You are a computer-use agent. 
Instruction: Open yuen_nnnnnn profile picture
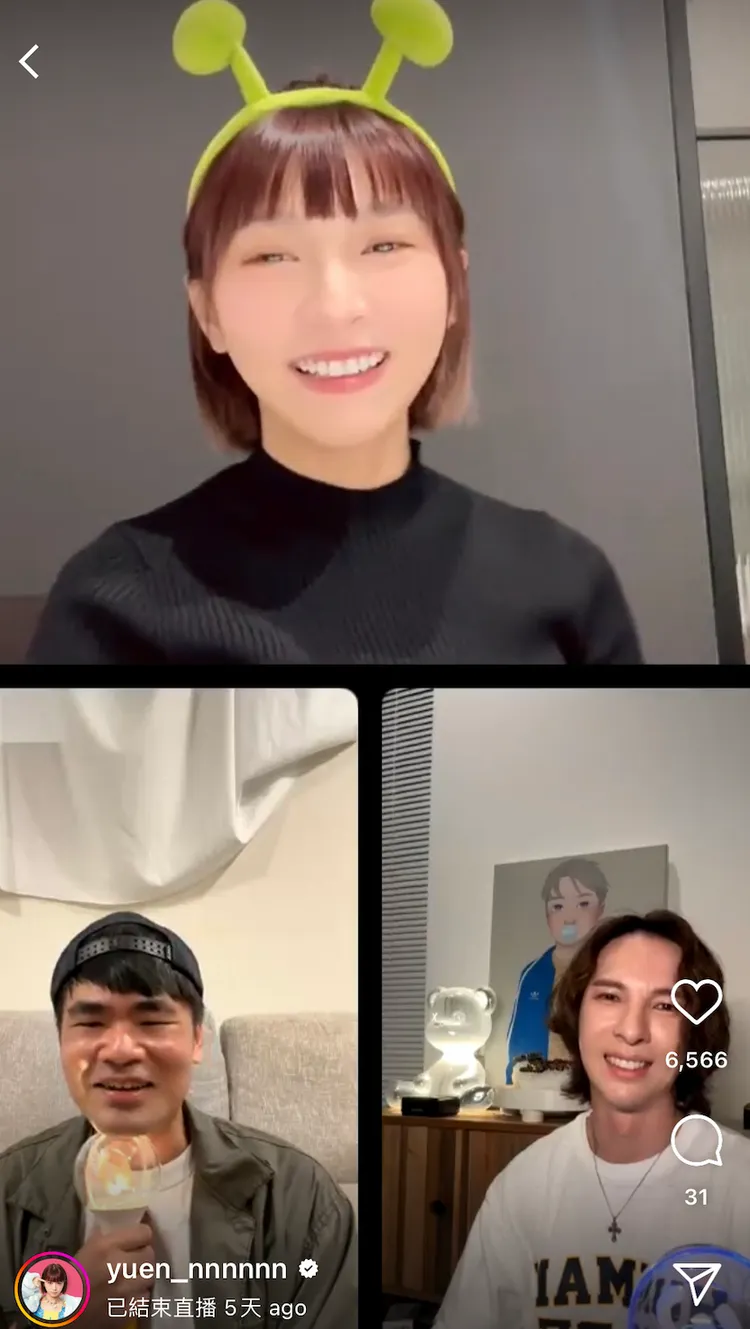[52, 1288]
